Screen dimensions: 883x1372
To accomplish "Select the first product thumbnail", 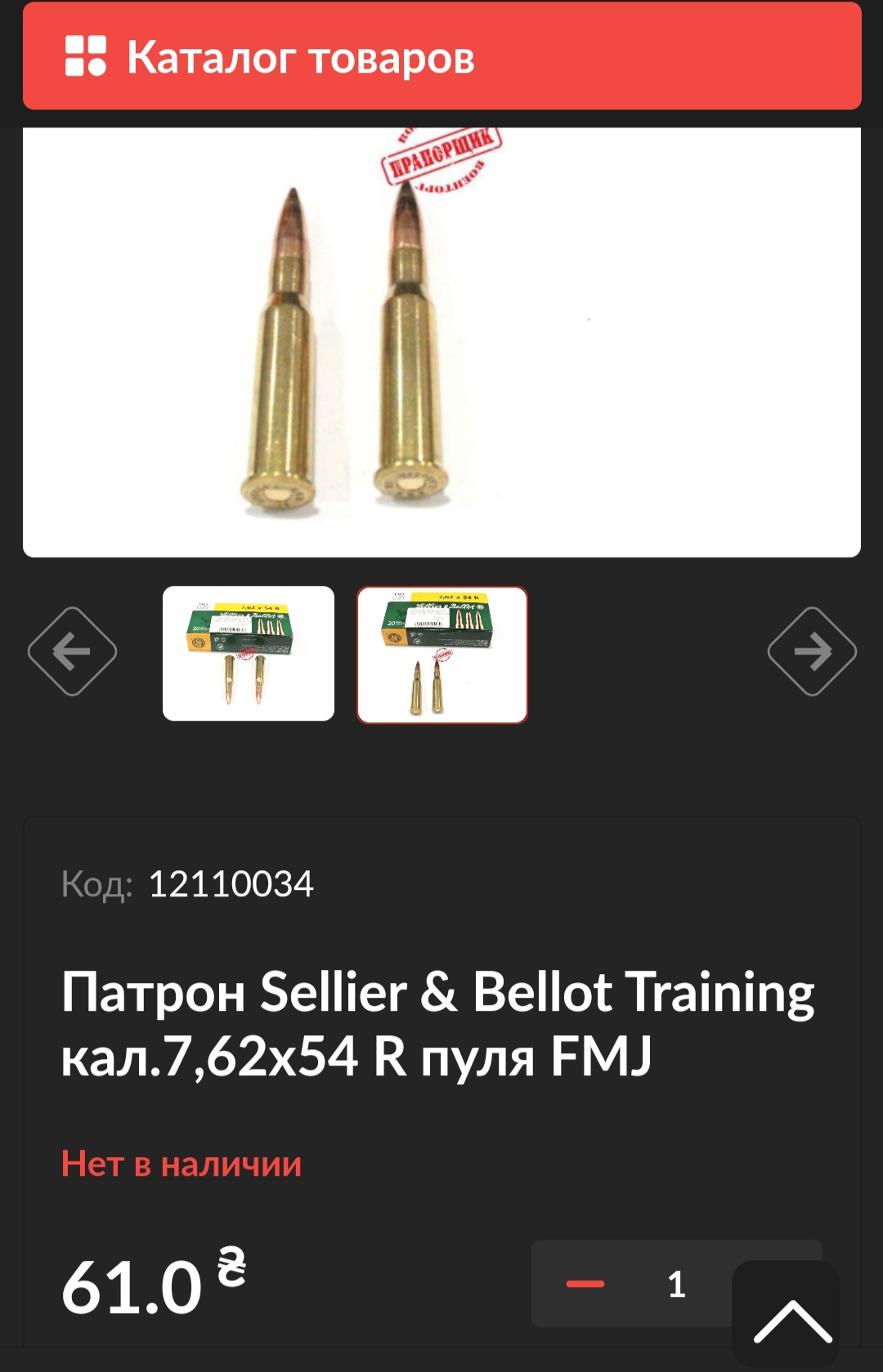I will click(249, 653).
